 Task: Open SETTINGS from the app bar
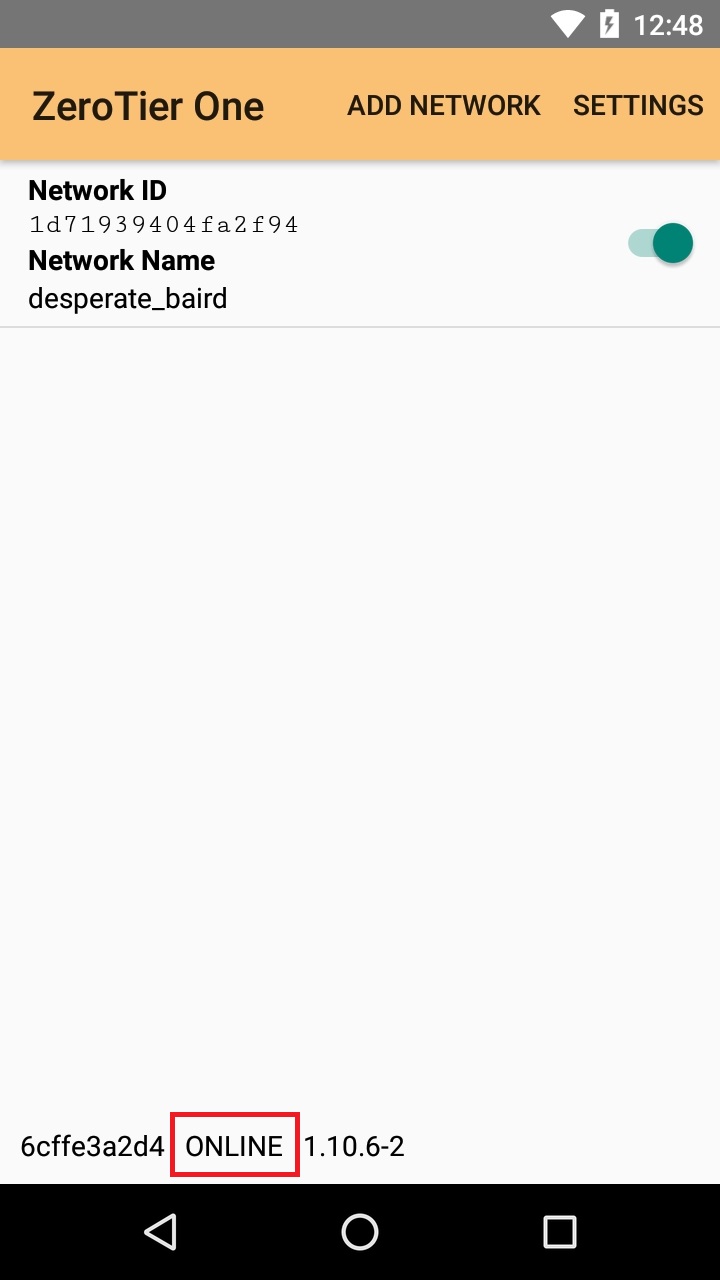(x=638, y=106)
